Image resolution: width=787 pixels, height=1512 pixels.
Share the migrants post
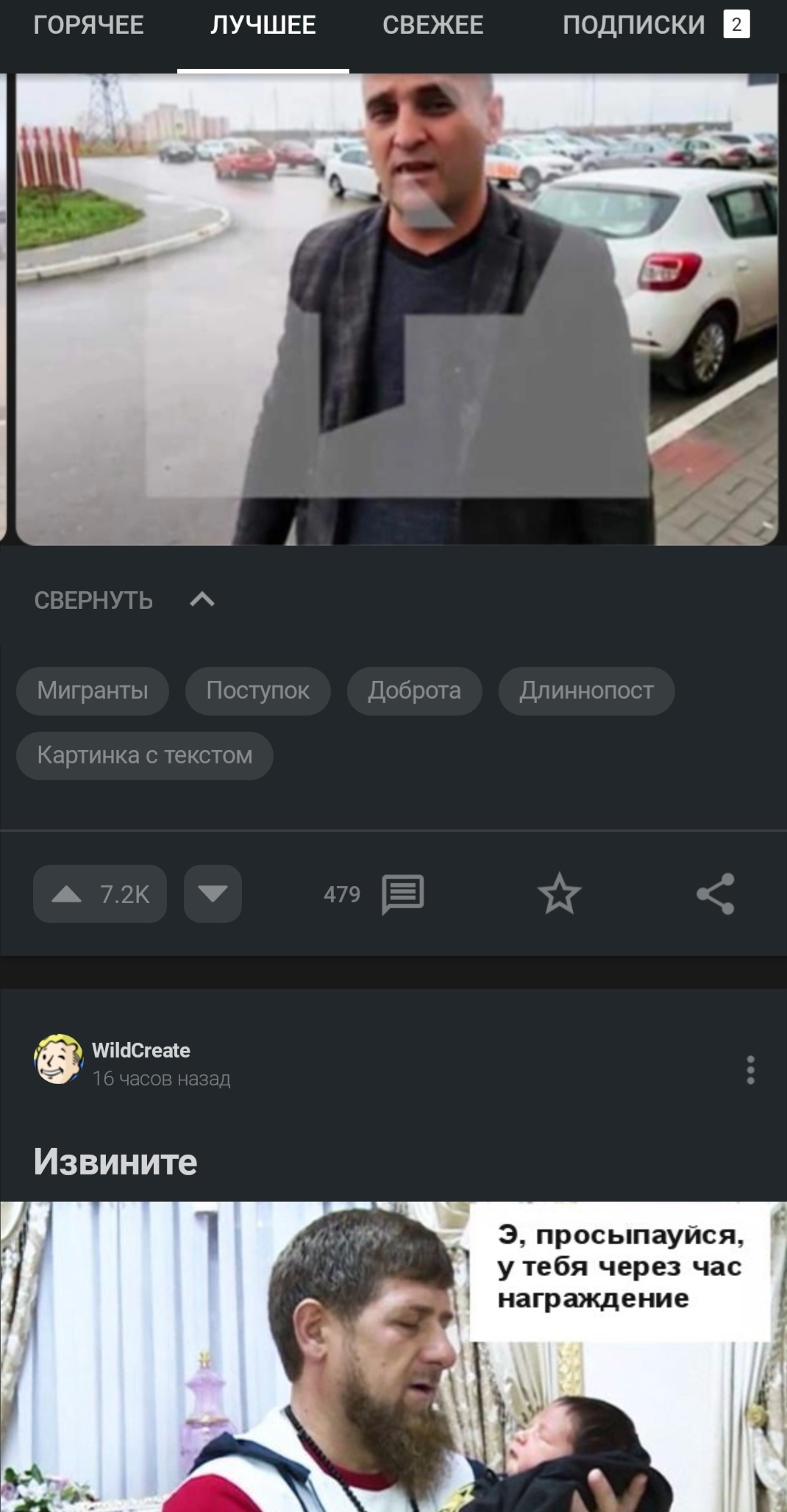click(x=715, y=894)
